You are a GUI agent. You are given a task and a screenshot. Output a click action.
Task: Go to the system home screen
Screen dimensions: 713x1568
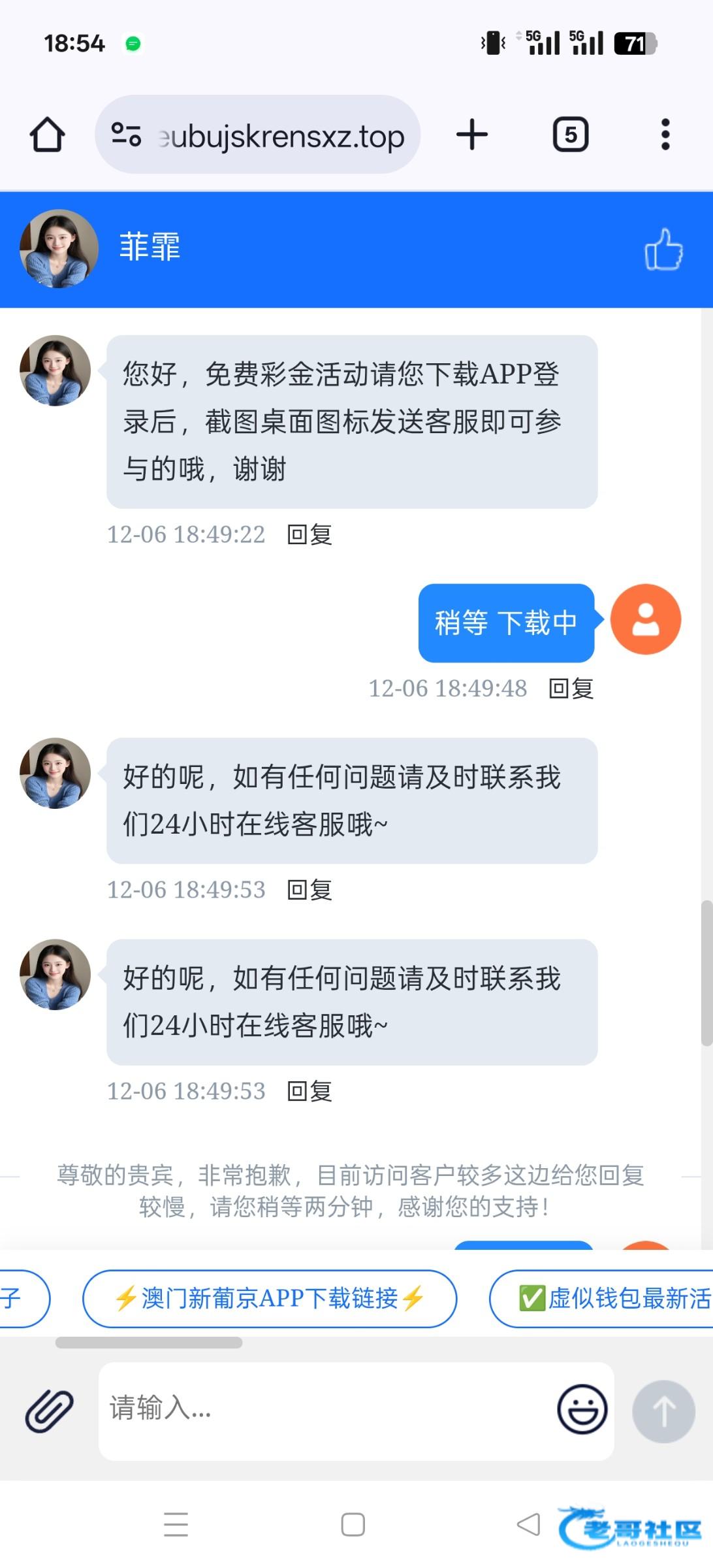(353, 1525)
